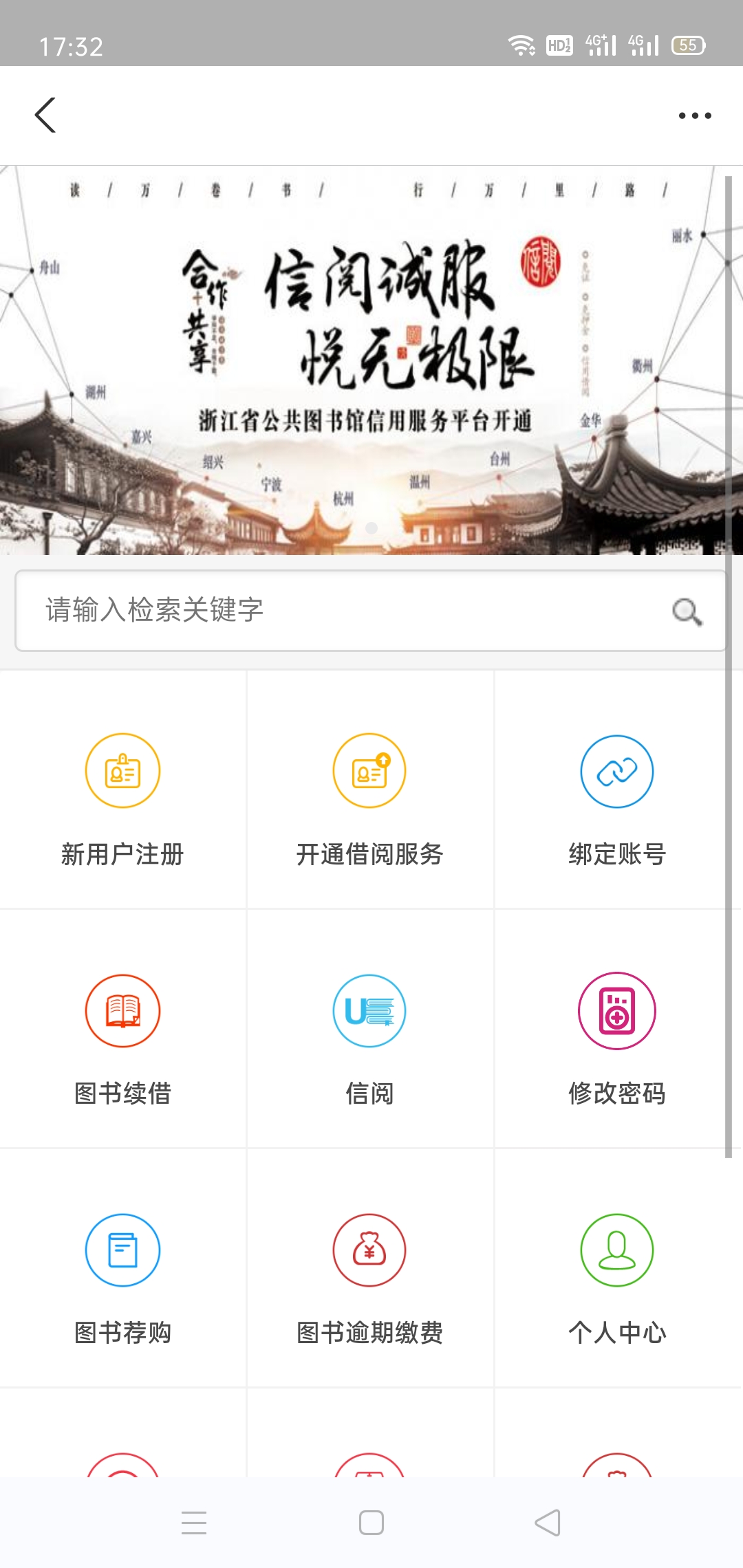Tap the 图书逾期缴费 money bag icon
The image size is (743, 1568).
click(369, 1250)
